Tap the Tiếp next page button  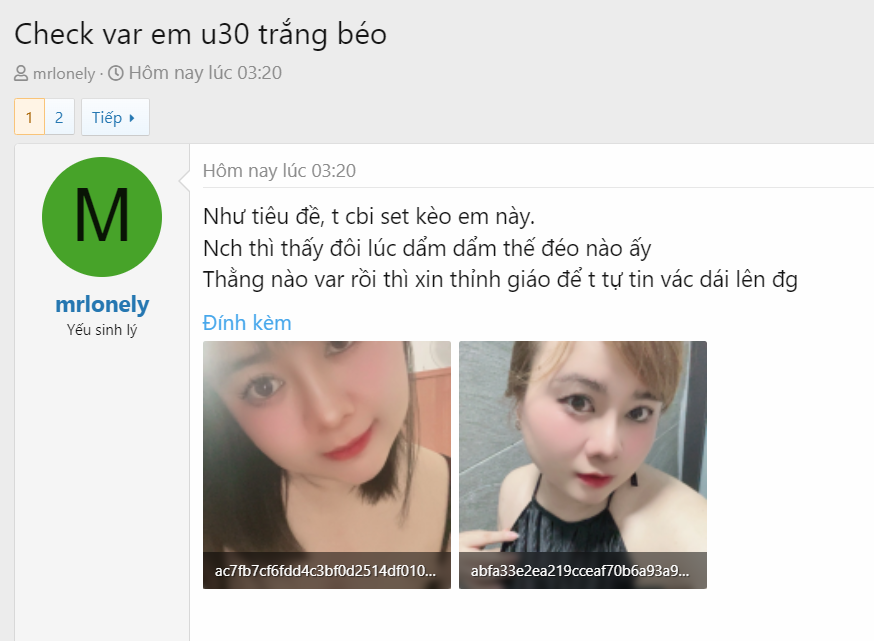114,117
